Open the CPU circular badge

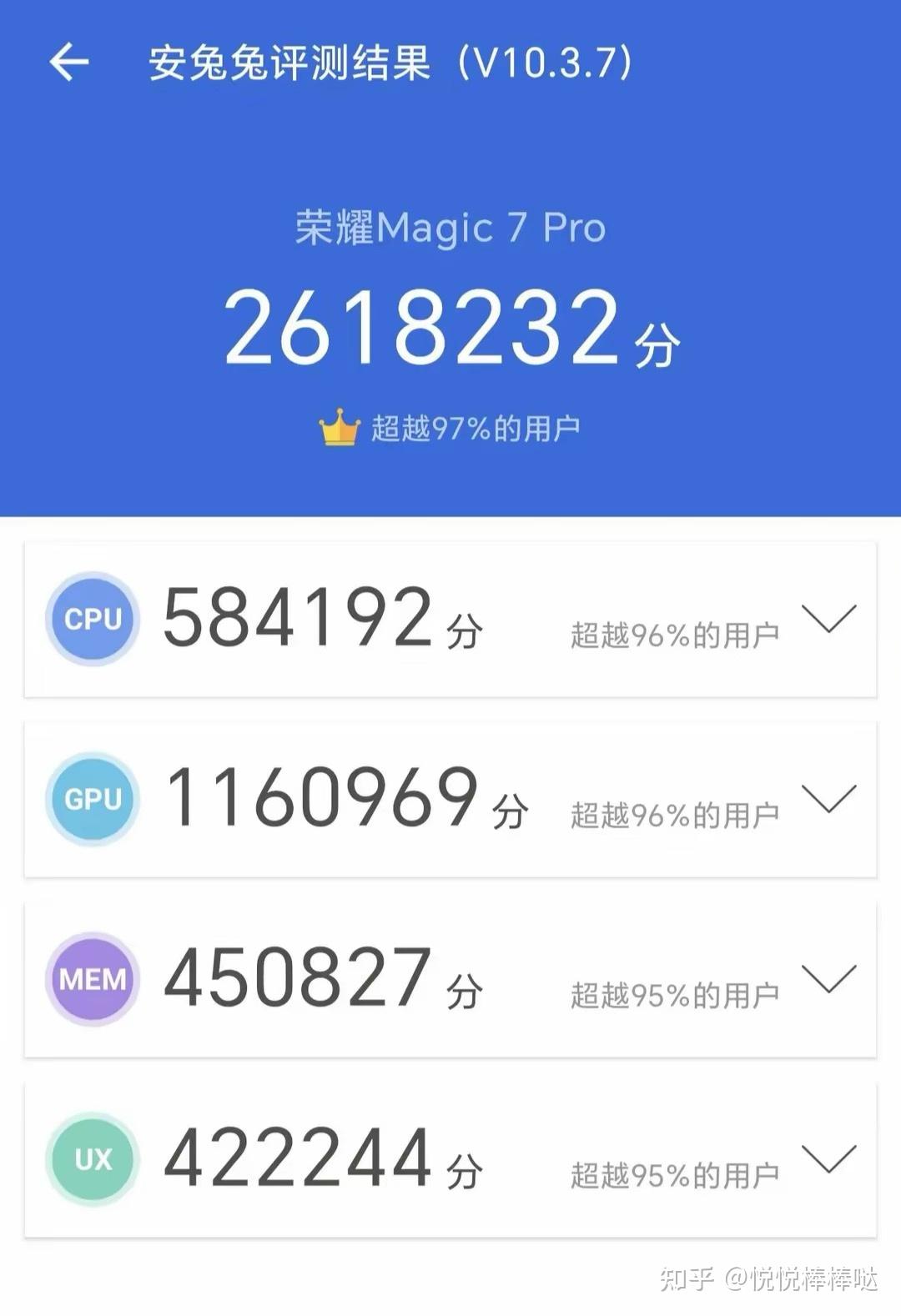[92, 619]
